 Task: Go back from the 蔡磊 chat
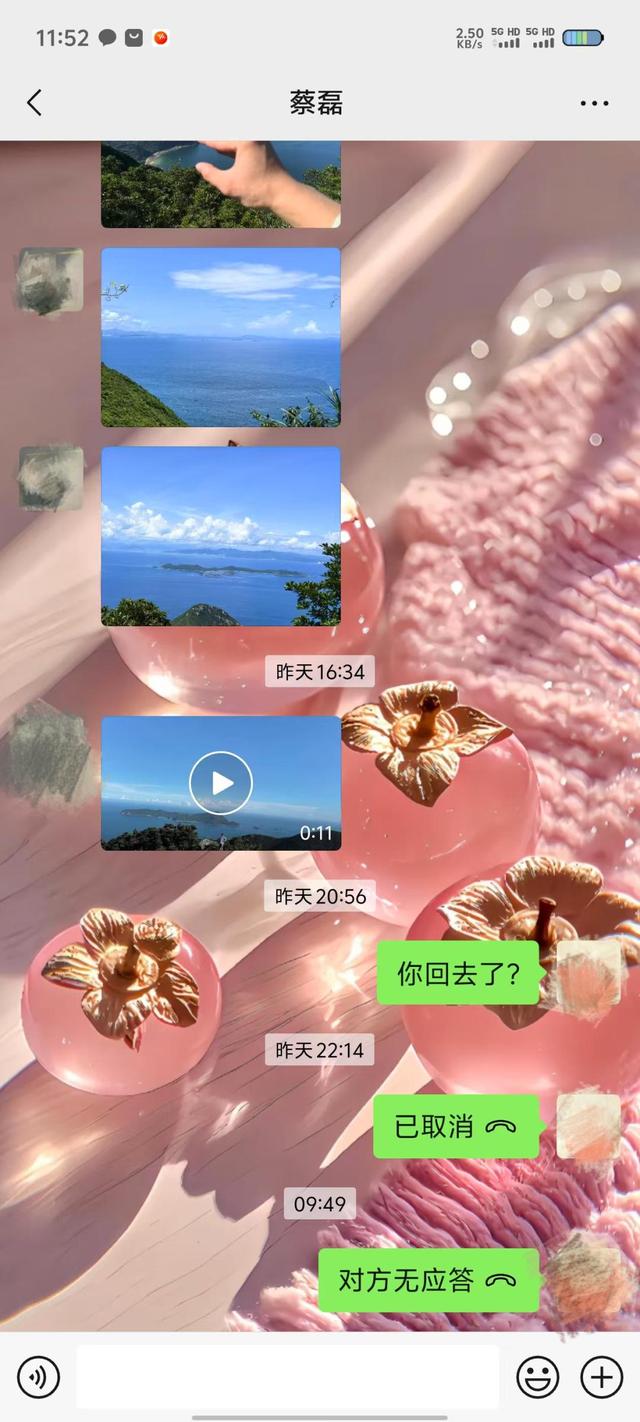pos(35,103)
